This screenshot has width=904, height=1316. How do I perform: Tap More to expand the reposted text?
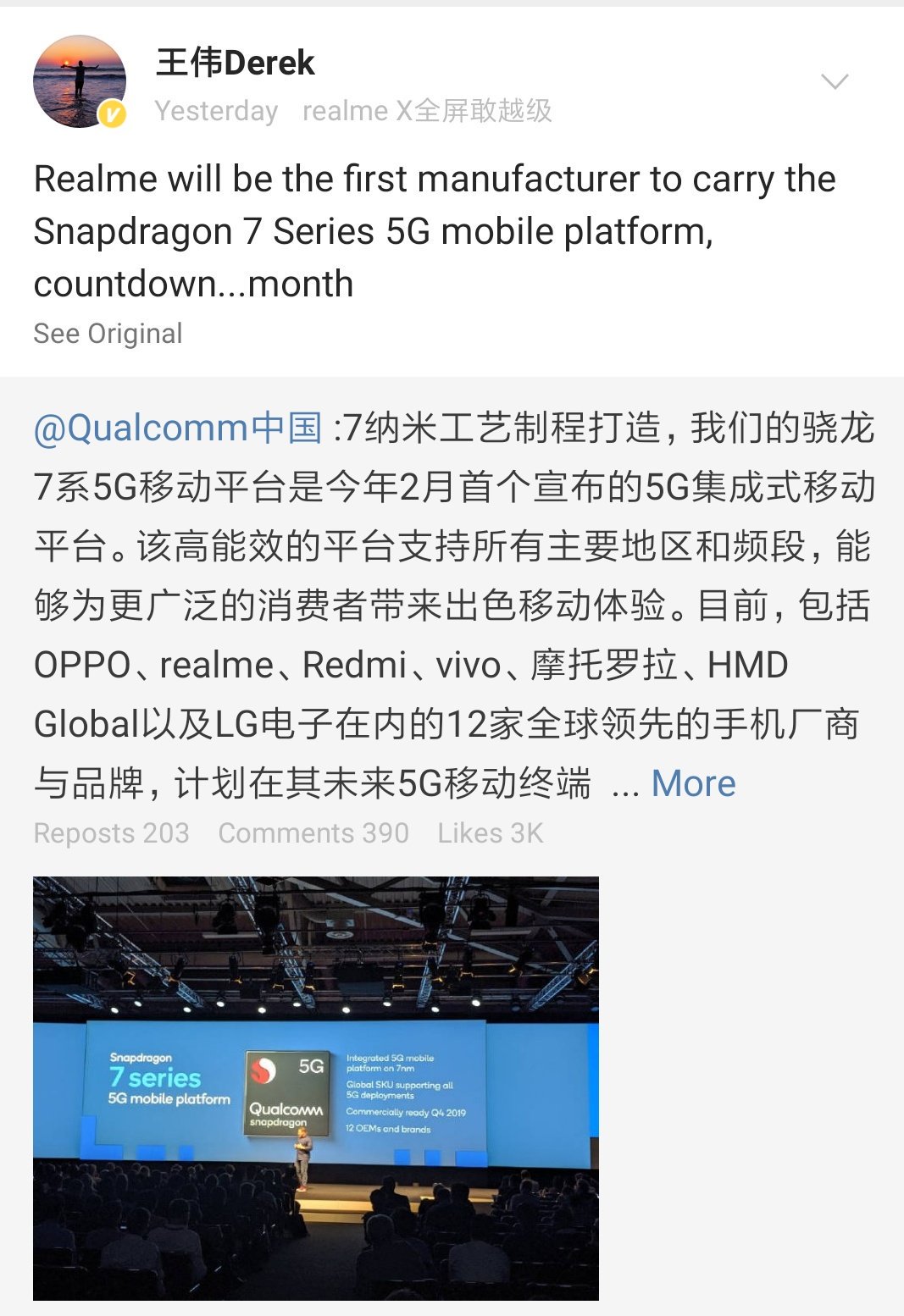point(693,783)
